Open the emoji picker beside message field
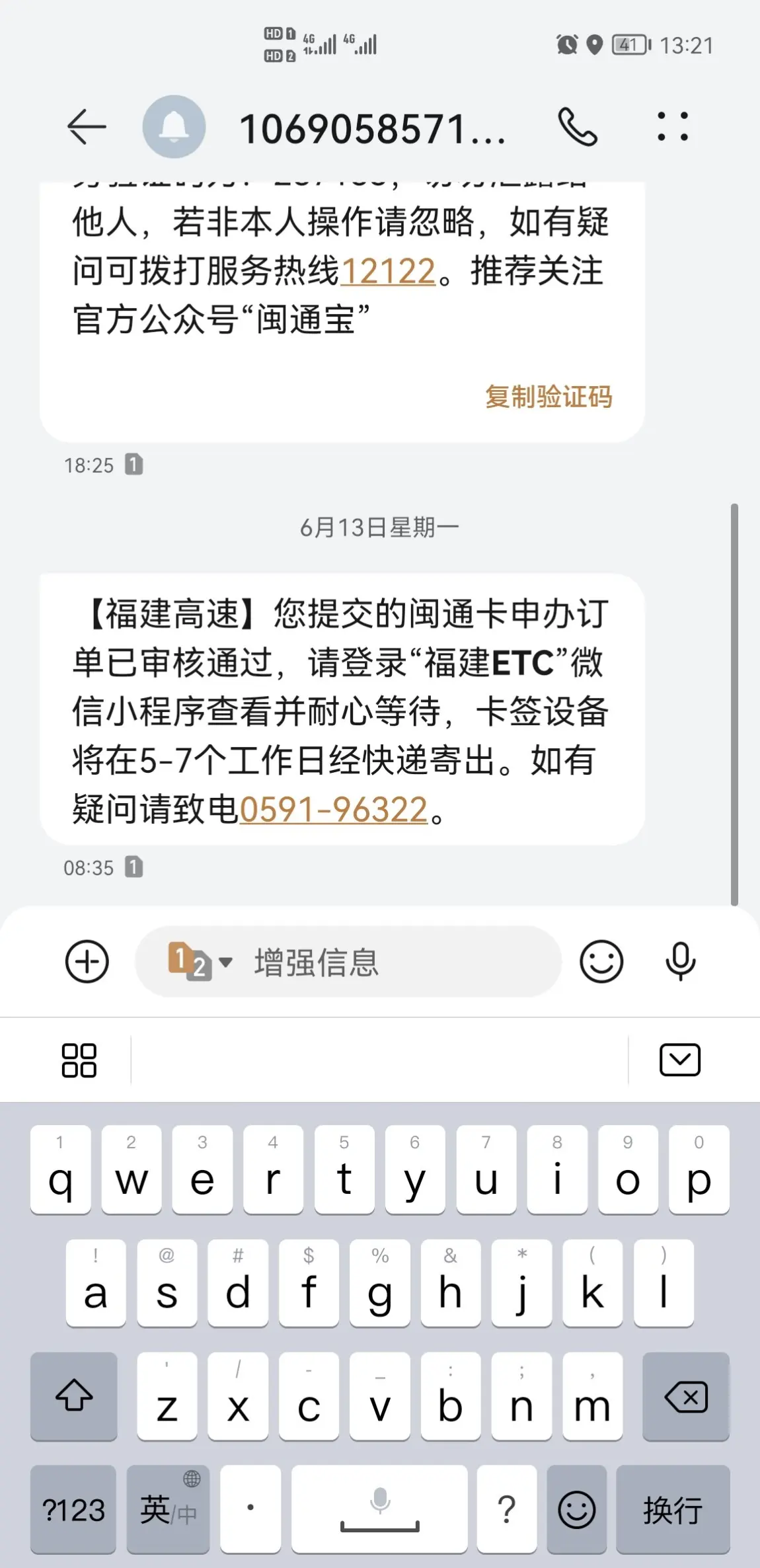Image resolution: width=760 pixels, height=1568 pixels. tap(601, 961)
